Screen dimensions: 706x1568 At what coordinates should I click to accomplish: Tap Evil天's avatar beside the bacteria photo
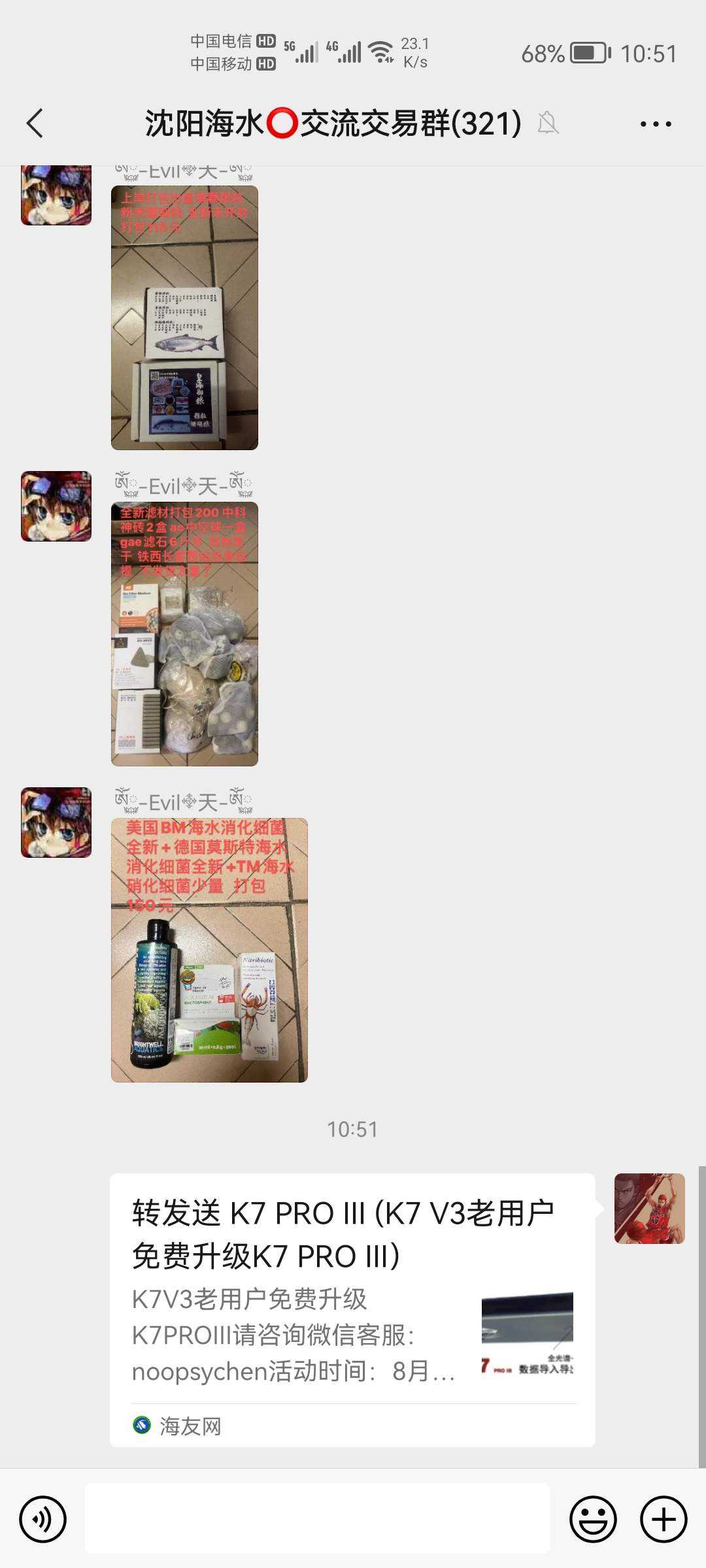point(56,823)
